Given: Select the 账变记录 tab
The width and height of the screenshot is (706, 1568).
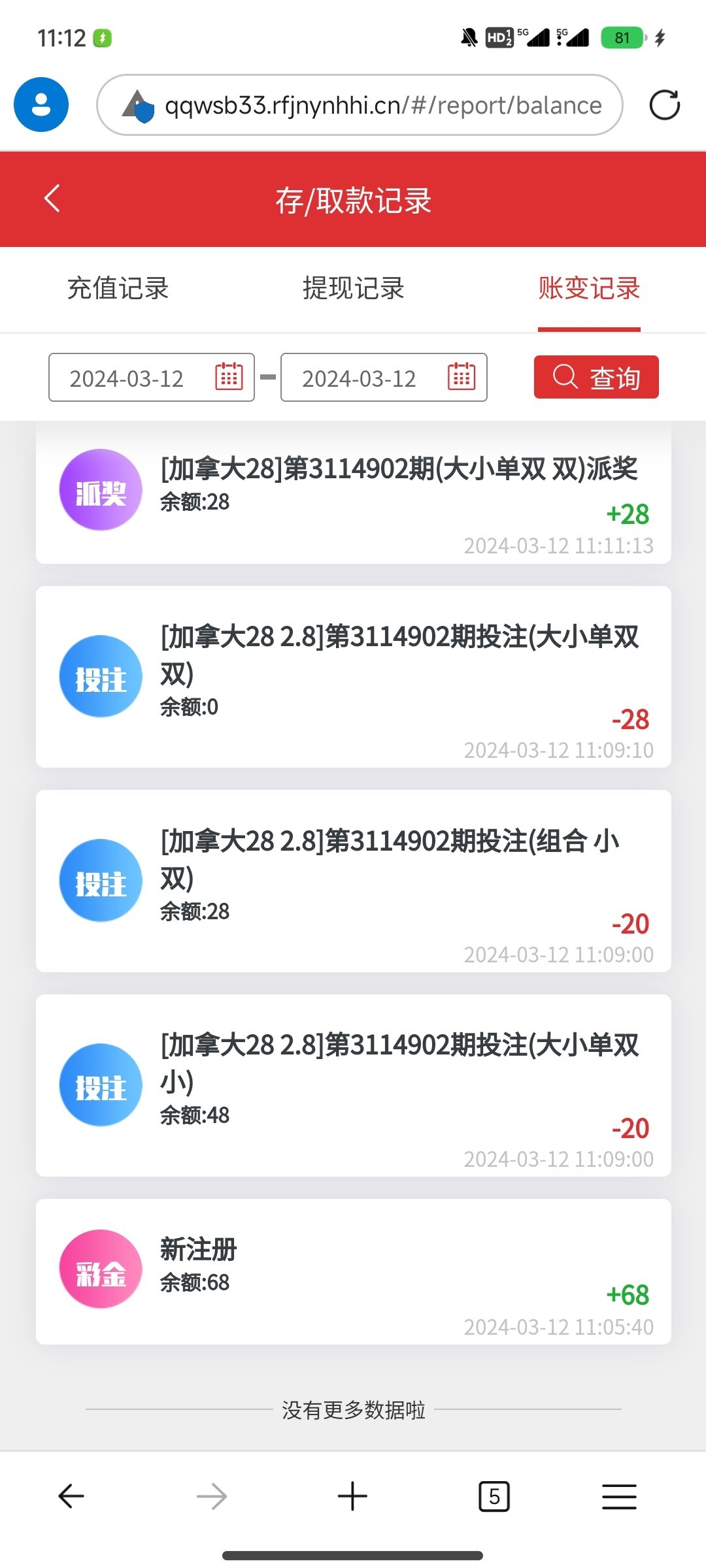Looking at the screenshot, I should click(x=589, y=289).
